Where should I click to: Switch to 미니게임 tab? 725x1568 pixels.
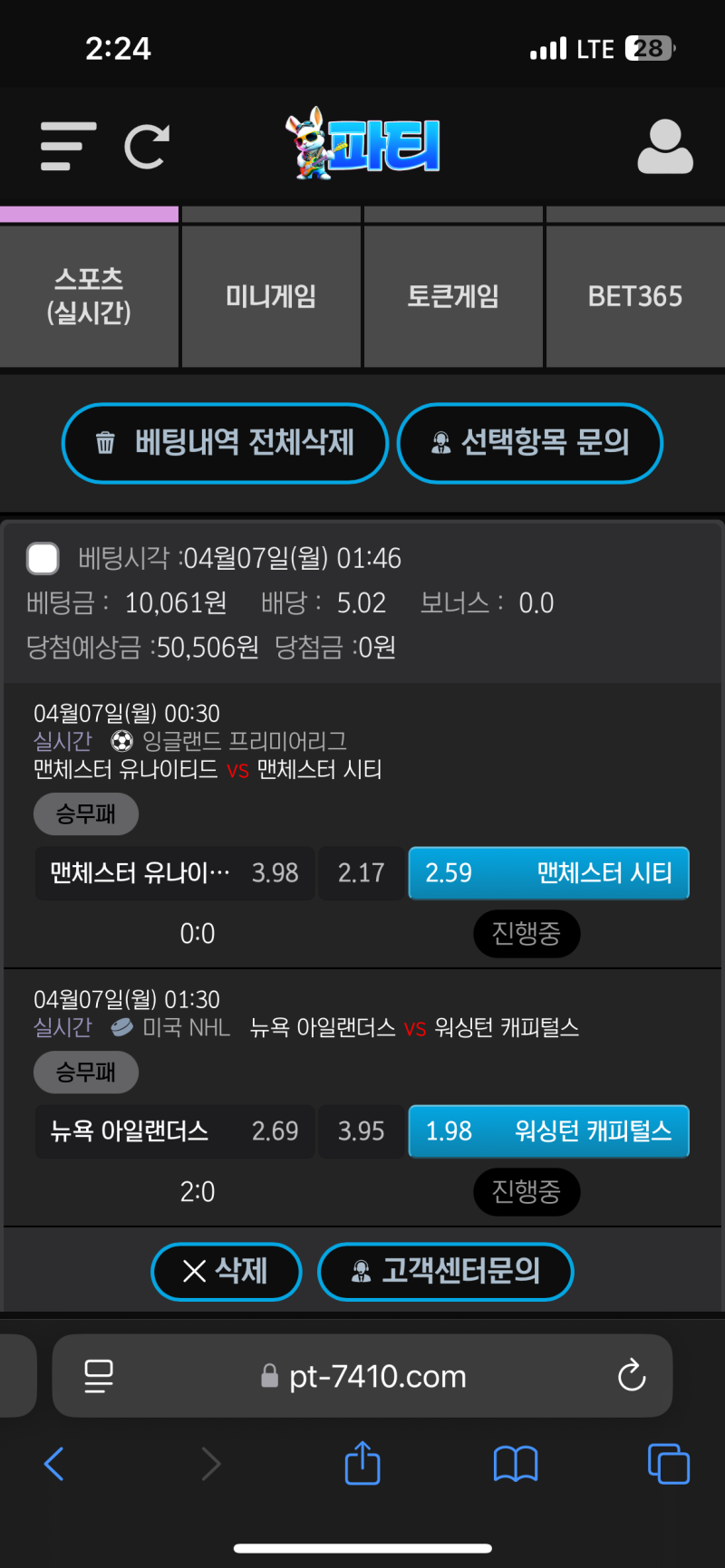click(271, 296)
